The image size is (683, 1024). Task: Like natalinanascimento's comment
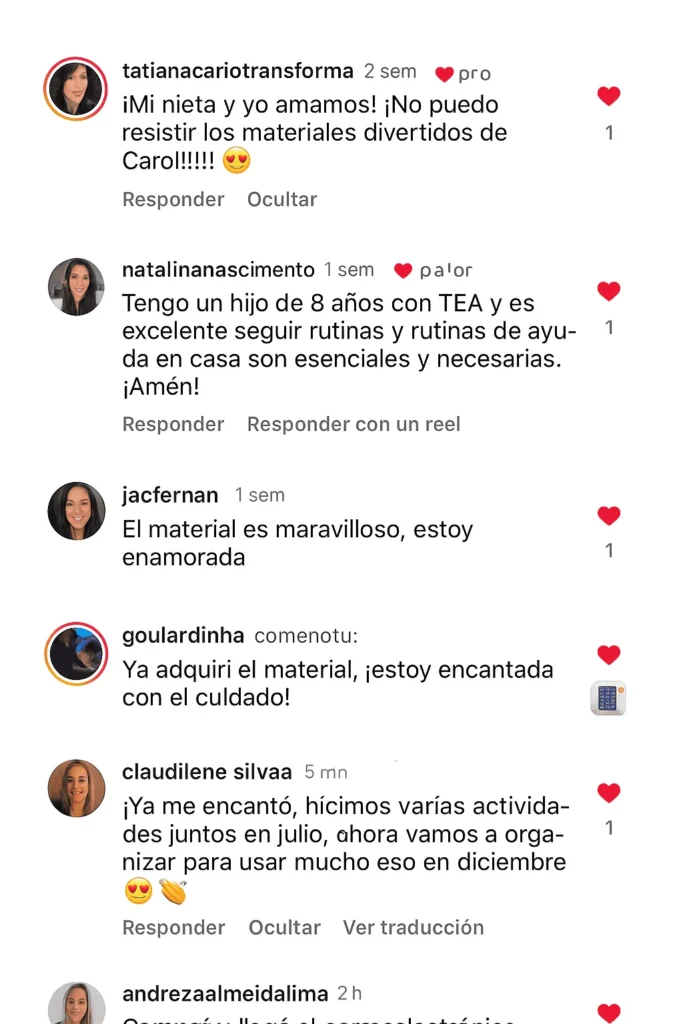coord(608,291)
